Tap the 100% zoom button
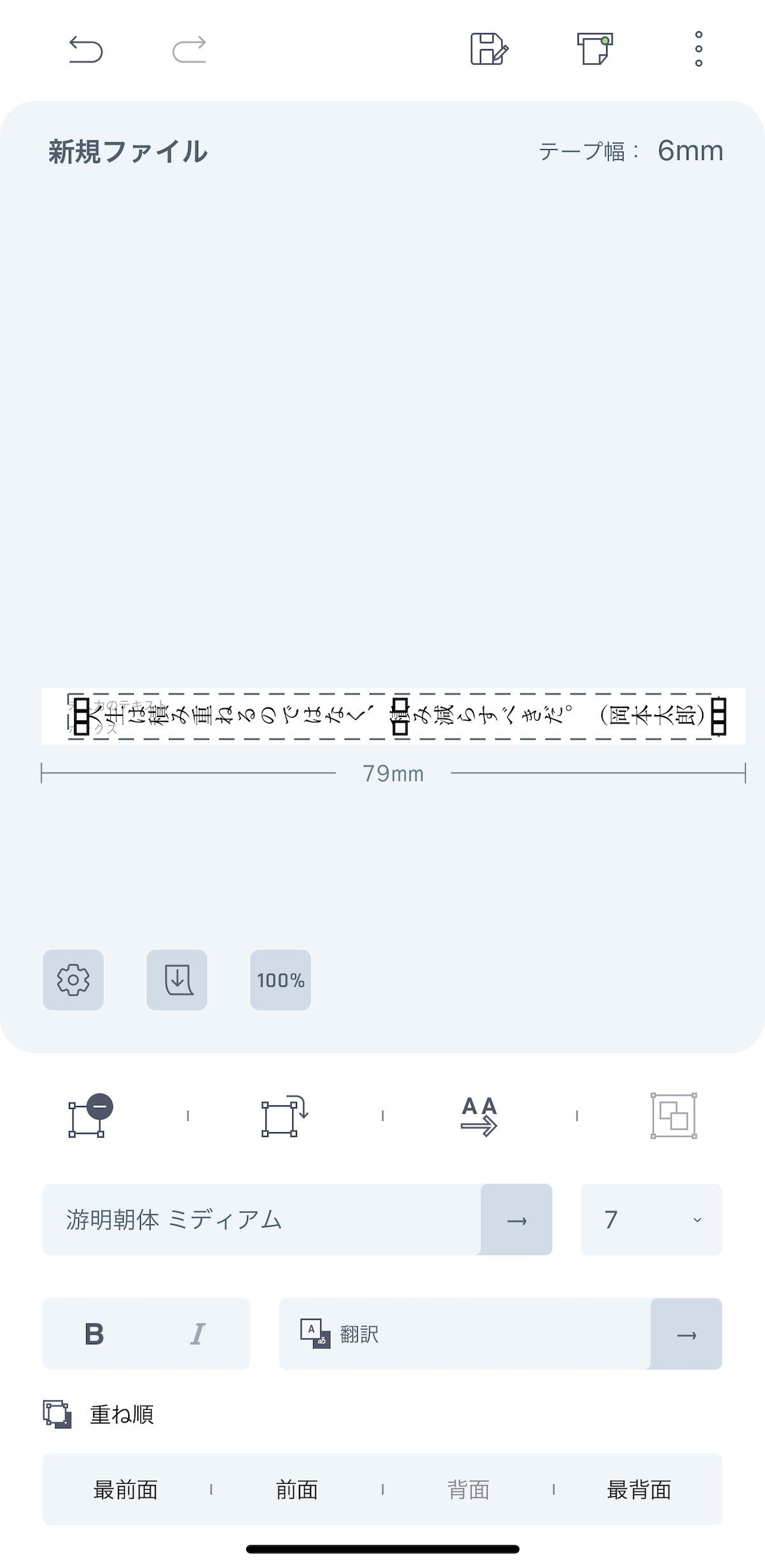The image size is (765, 1568). coord(280,980)
